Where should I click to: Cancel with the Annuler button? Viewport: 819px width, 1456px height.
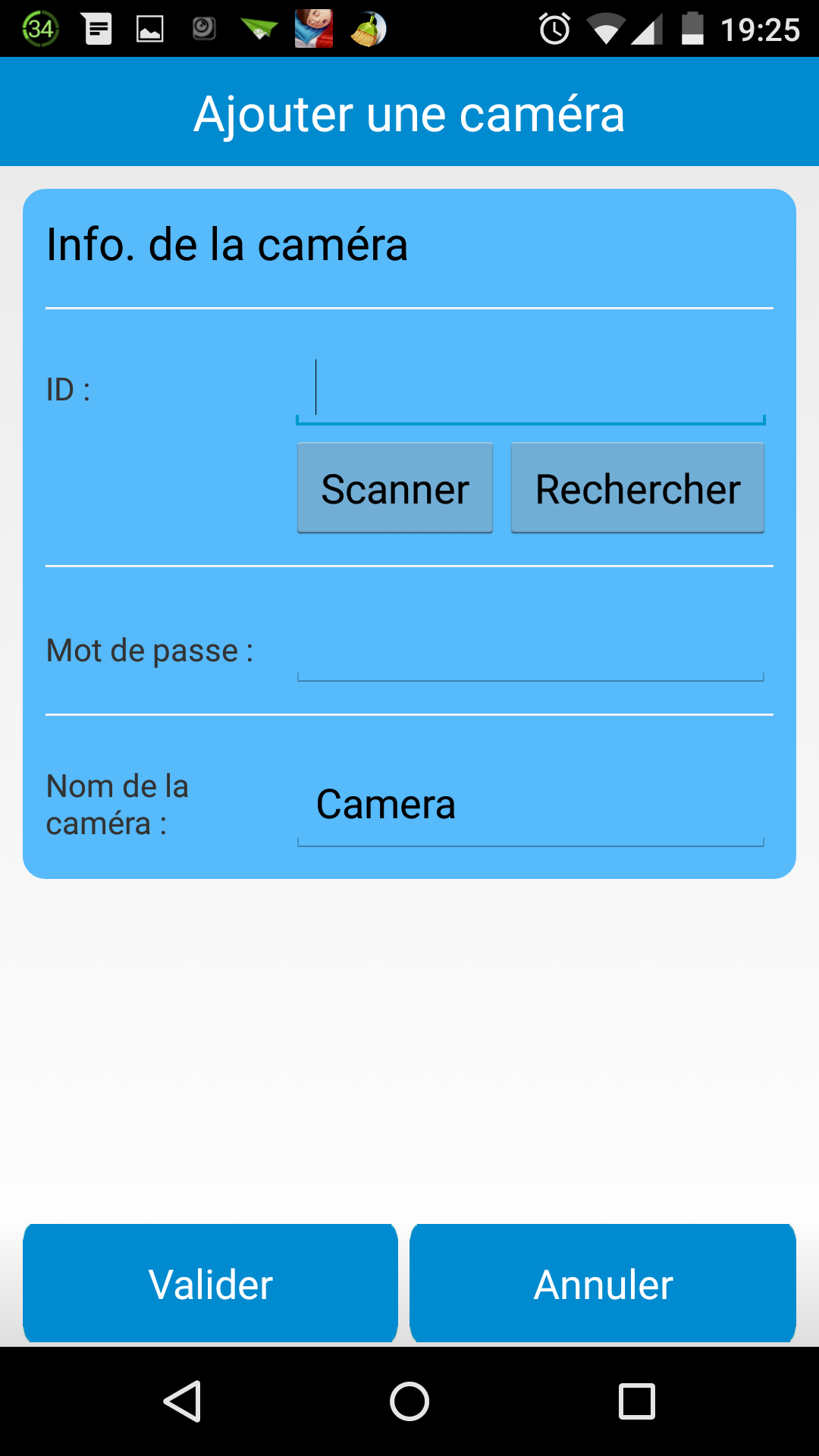click(x=603, y=1284)
